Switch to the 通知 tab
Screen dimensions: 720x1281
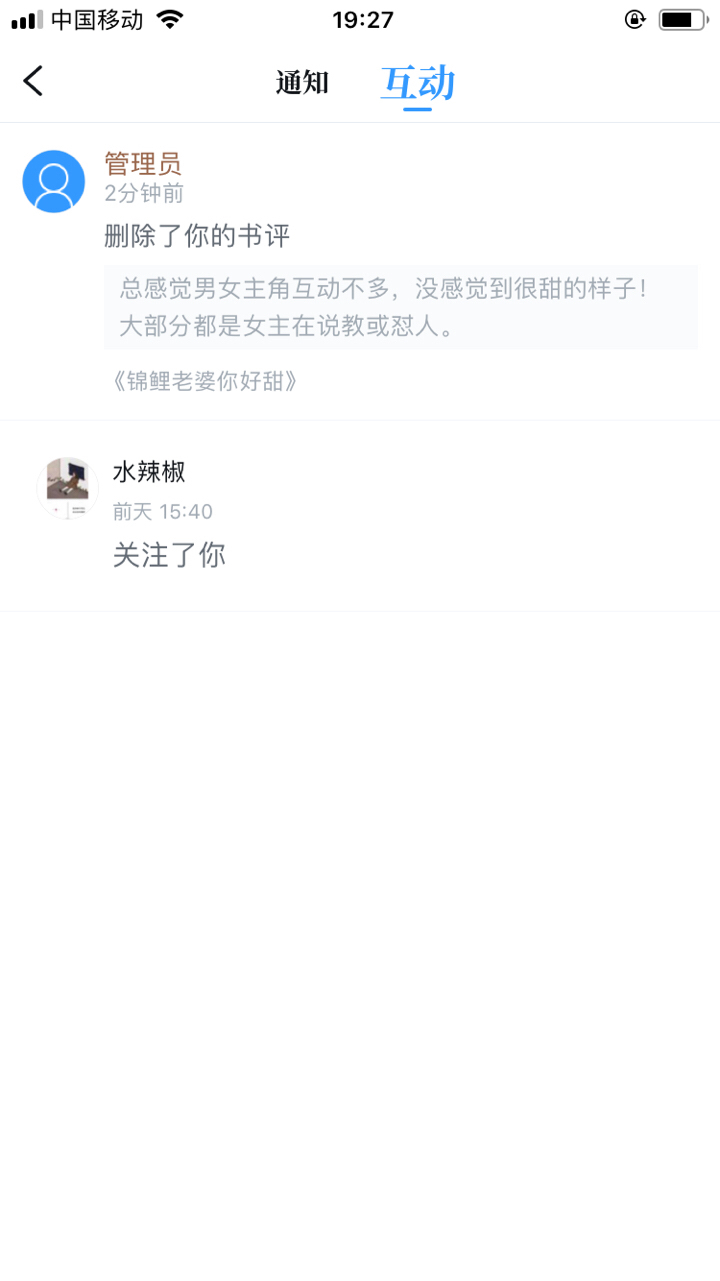(x=302, y=83)
